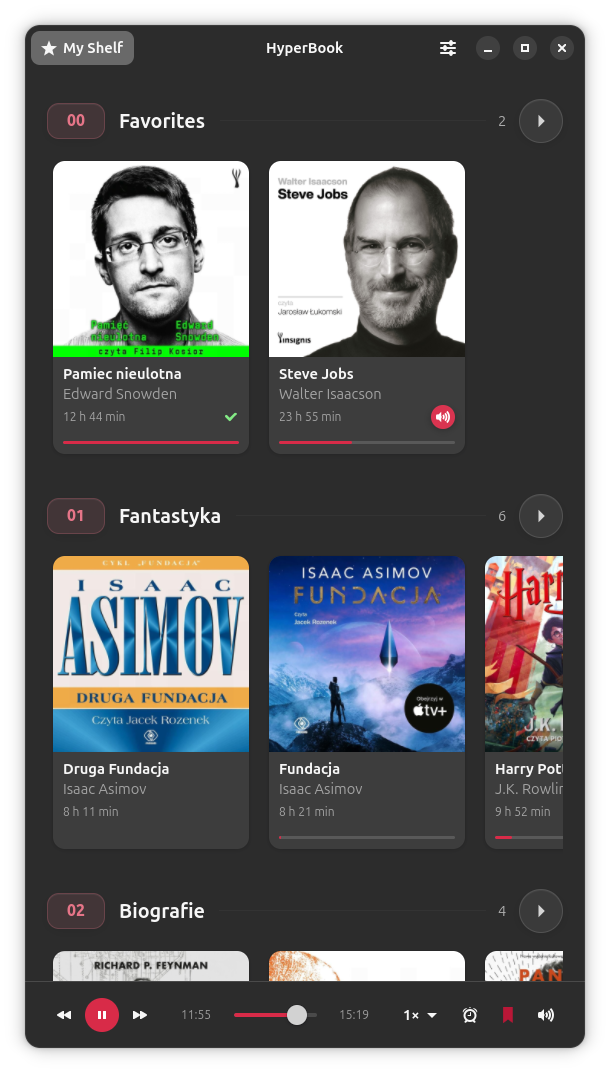Viewport: 610px width, 1073px height.
Task: Expand the Favorites shelf with arrow button
Action: 541,121
